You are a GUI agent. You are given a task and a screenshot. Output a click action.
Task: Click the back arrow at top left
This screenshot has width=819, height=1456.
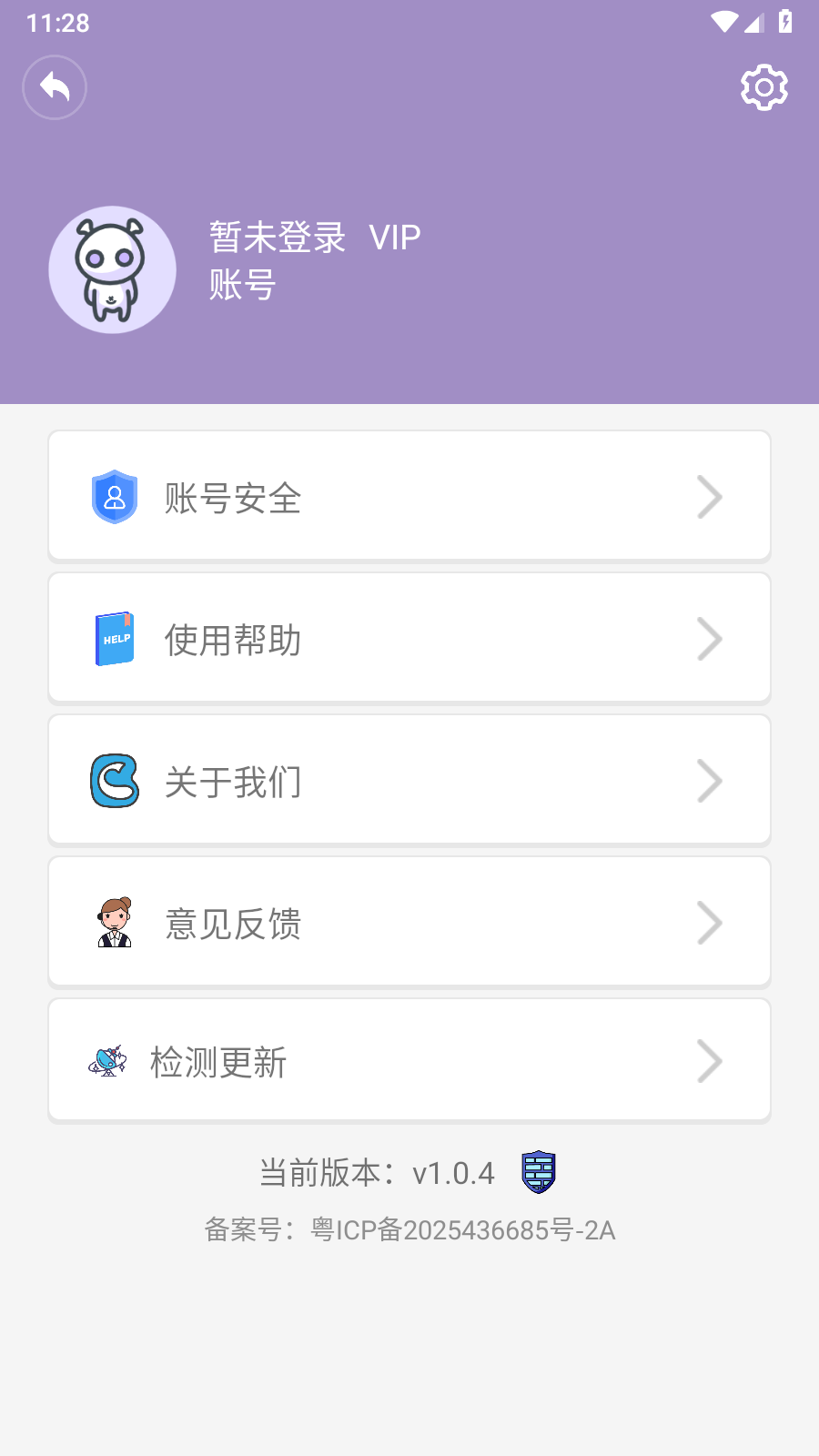pos(54,87)
